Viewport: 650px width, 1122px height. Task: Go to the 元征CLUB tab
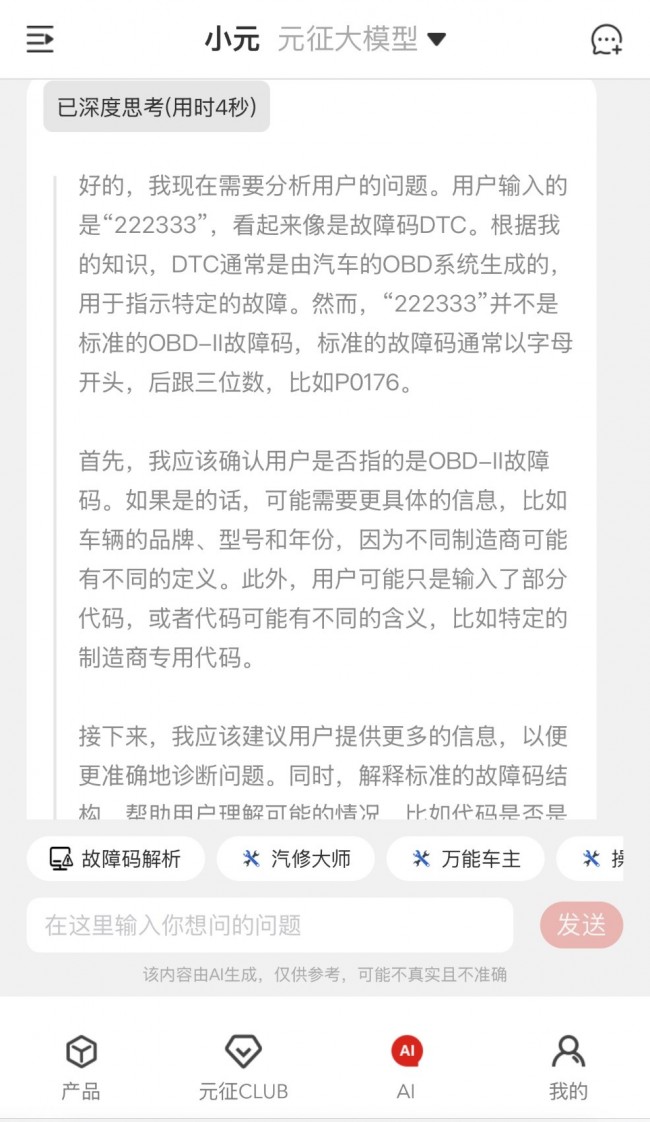[x=243, y=1067]
